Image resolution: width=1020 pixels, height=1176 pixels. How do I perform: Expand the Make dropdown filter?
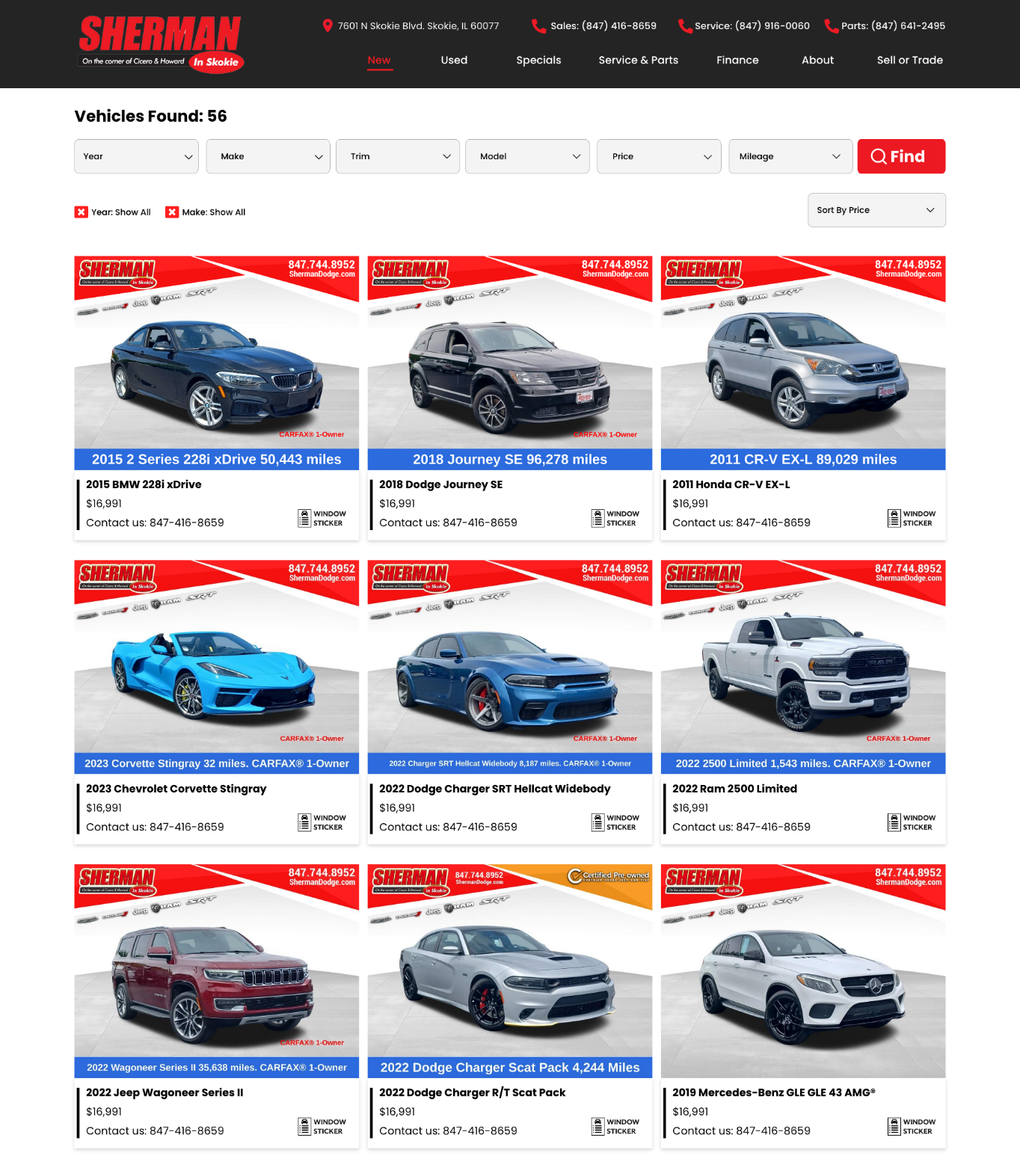click(x=268, y=156)
